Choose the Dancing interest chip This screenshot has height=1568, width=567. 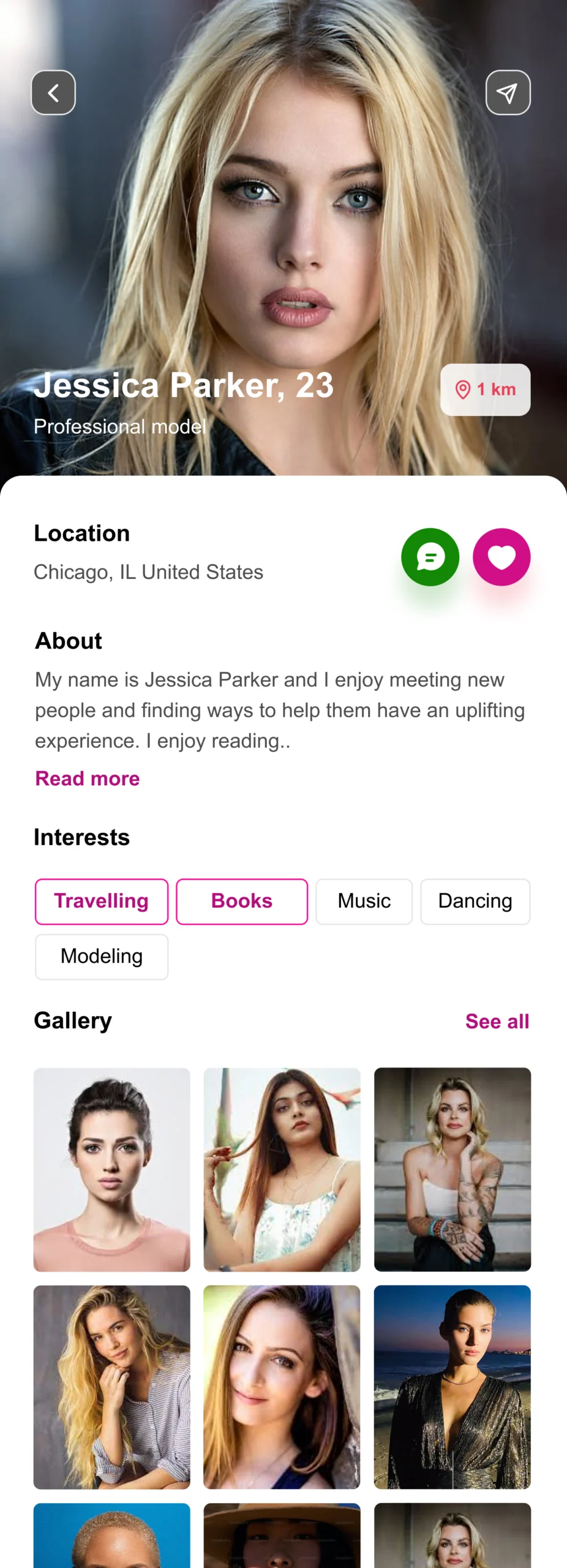[475, 901]
